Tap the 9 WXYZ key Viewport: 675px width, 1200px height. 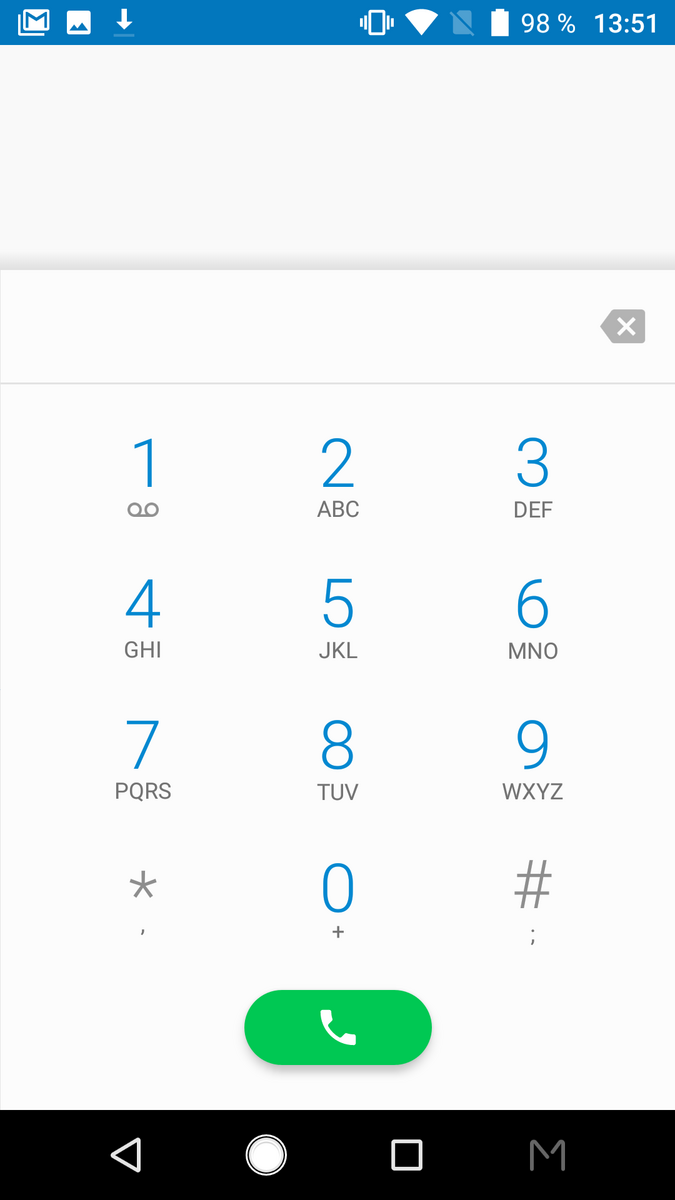coord(533,759)
